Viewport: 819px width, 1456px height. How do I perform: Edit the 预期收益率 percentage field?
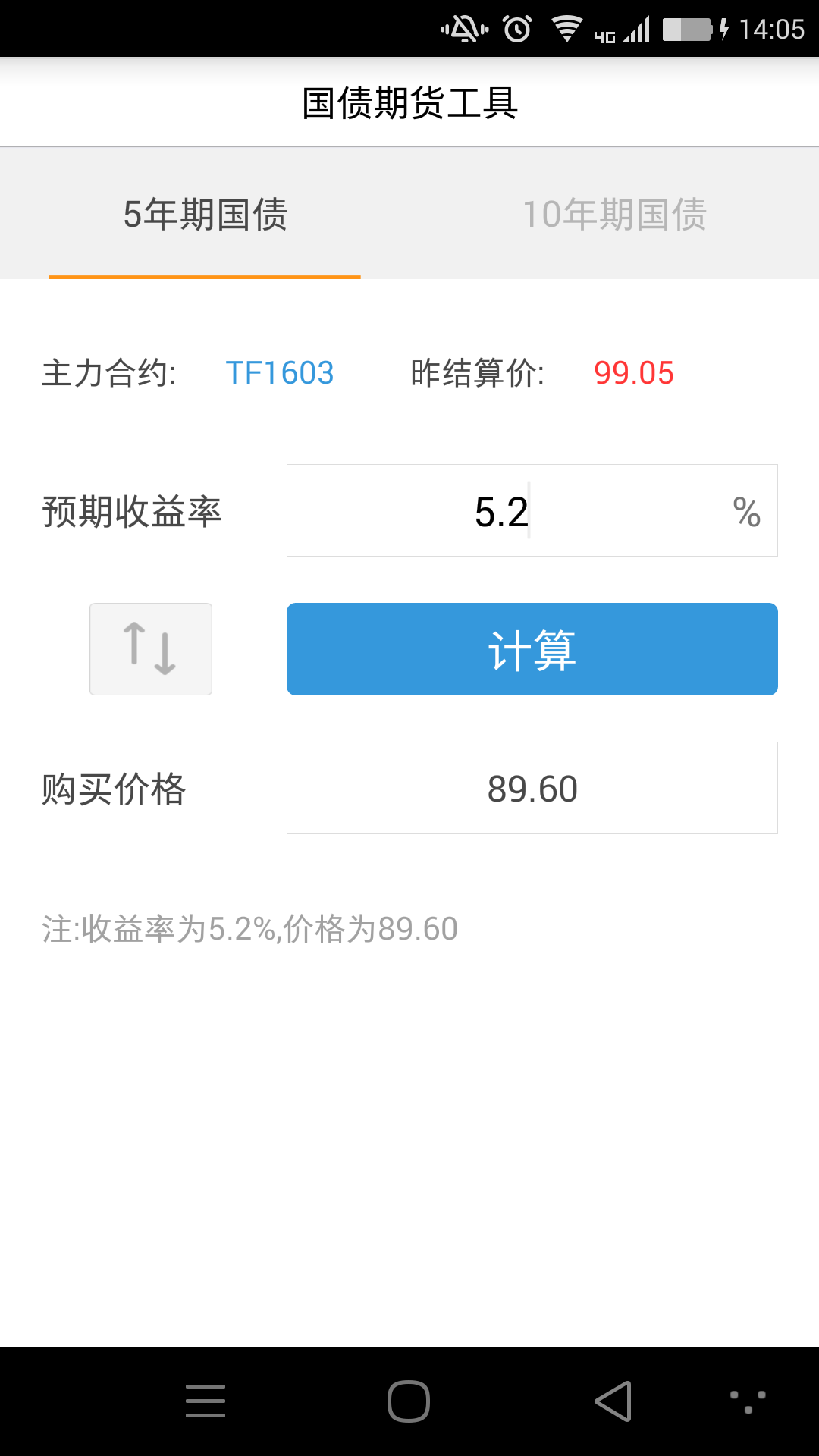532,510
